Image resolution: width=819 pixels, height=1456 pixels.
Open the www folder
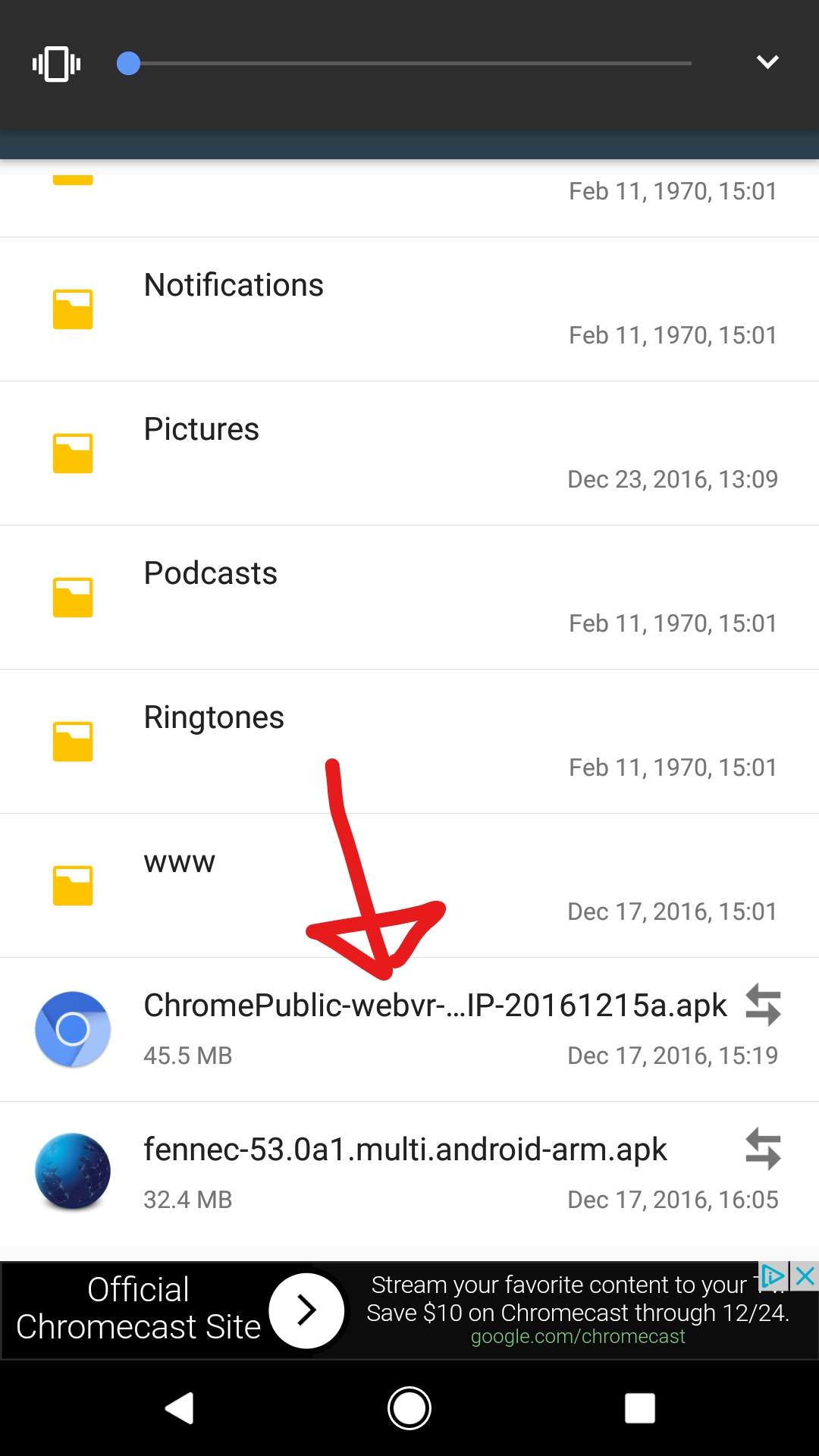pyautogui.click(x=180, y=862)
